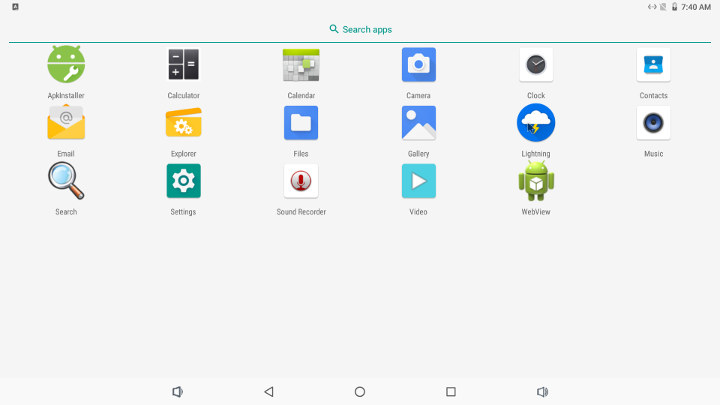Screen dimensions: 720x405
Task: Open the Clock app
Action: (x=536, y=65)
